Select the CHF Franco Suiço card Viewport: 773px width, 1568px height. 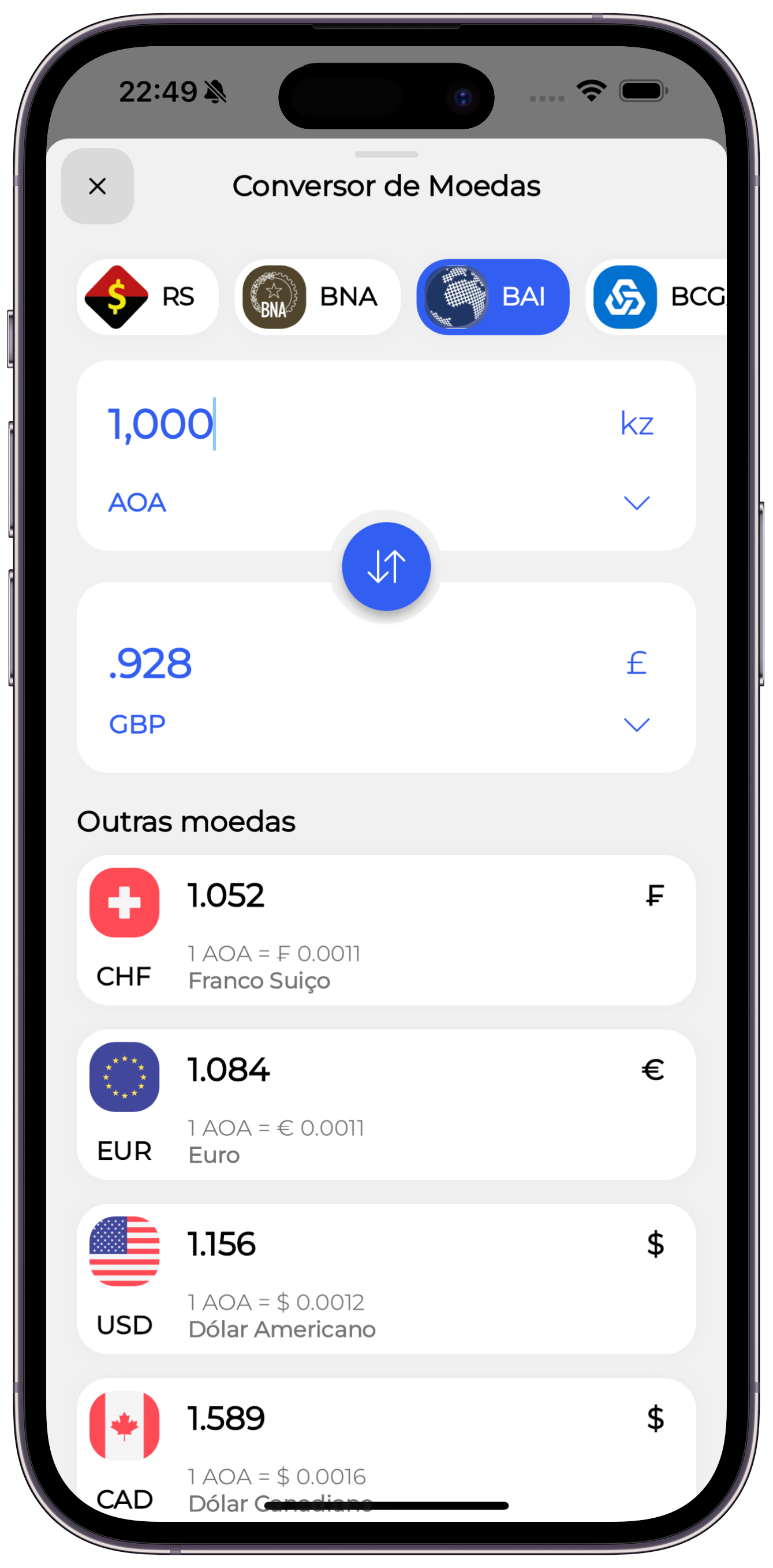pos(386,930)
